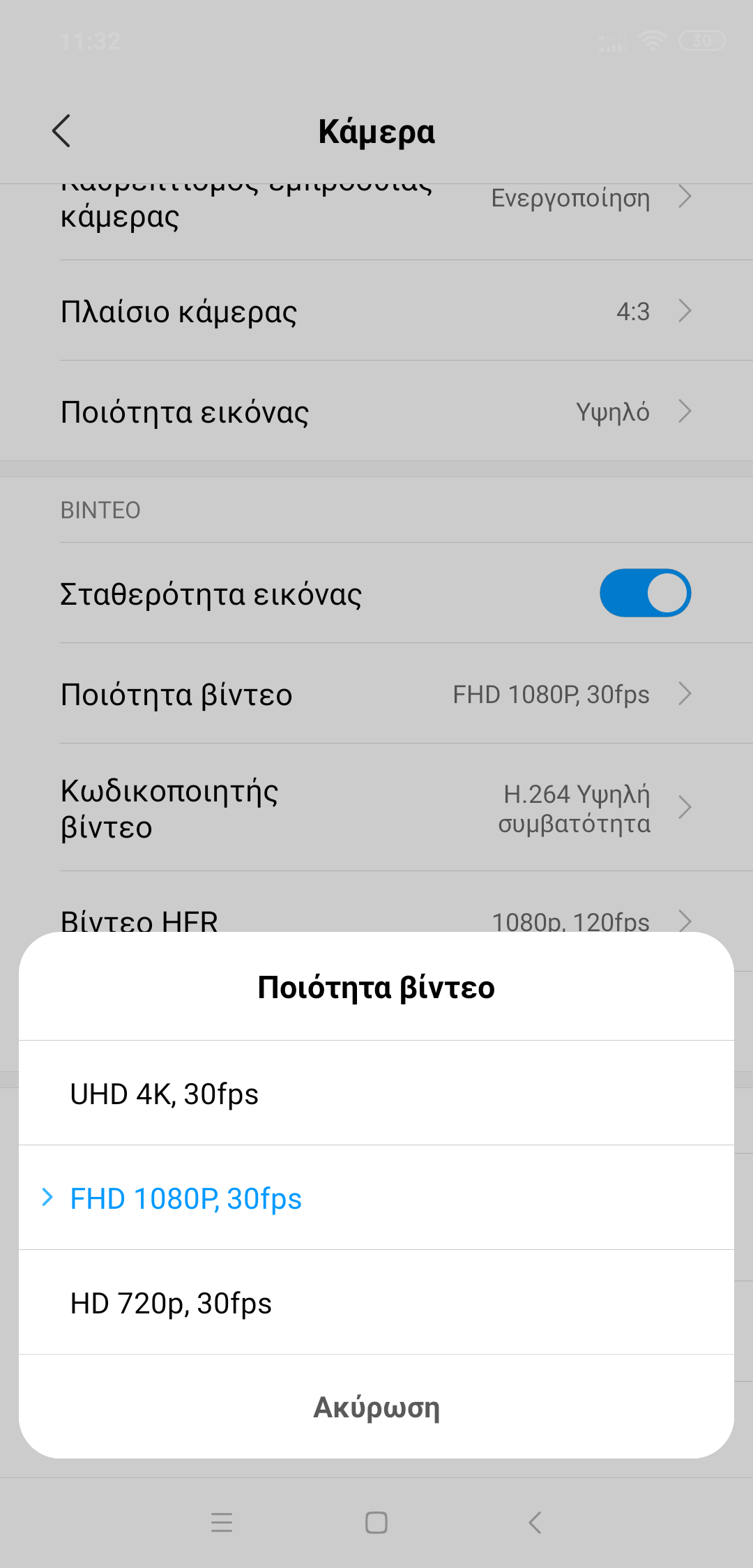Cancel the dialog with Ακύρωση
The height and width of the screenshot is (1568, 753).
376,1408
